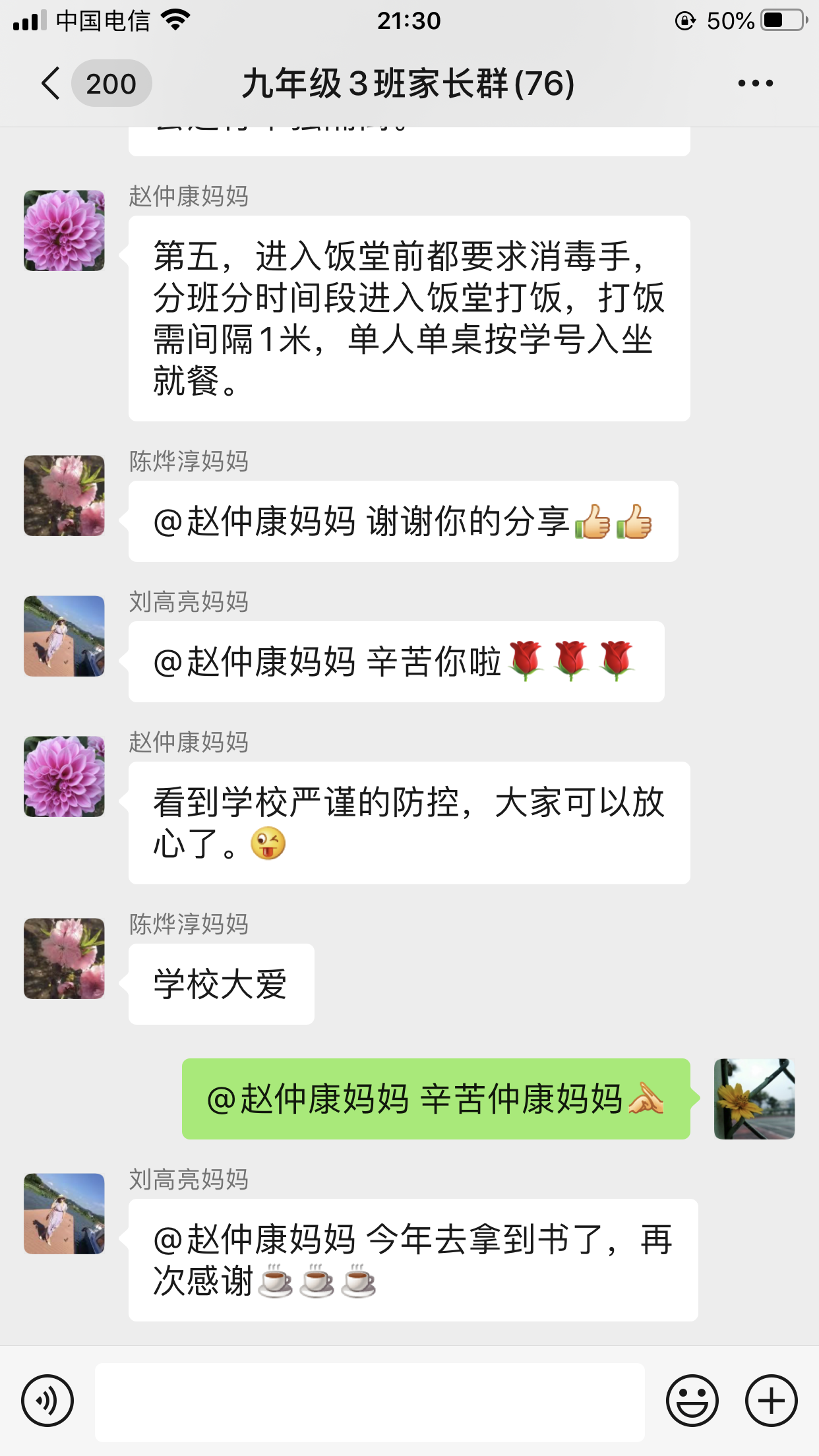Tap my own avatar beside green message
This screenshot has width=819, height=1456.
click(x=754, y=1099)
